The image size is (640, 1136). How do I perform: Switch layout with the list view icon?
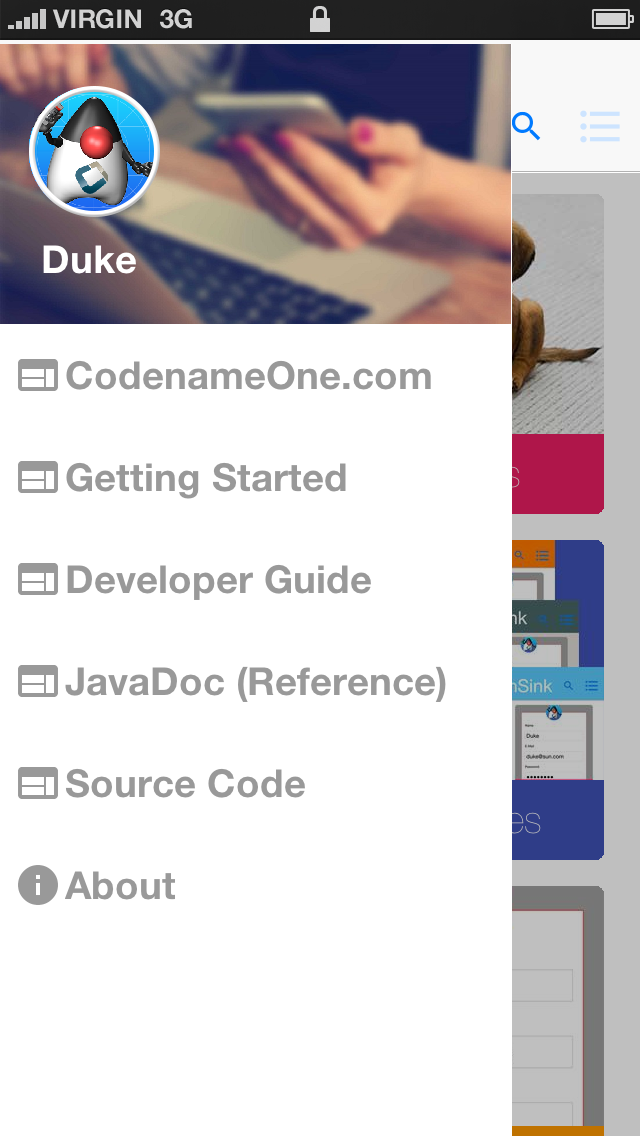tap(600, 126)
